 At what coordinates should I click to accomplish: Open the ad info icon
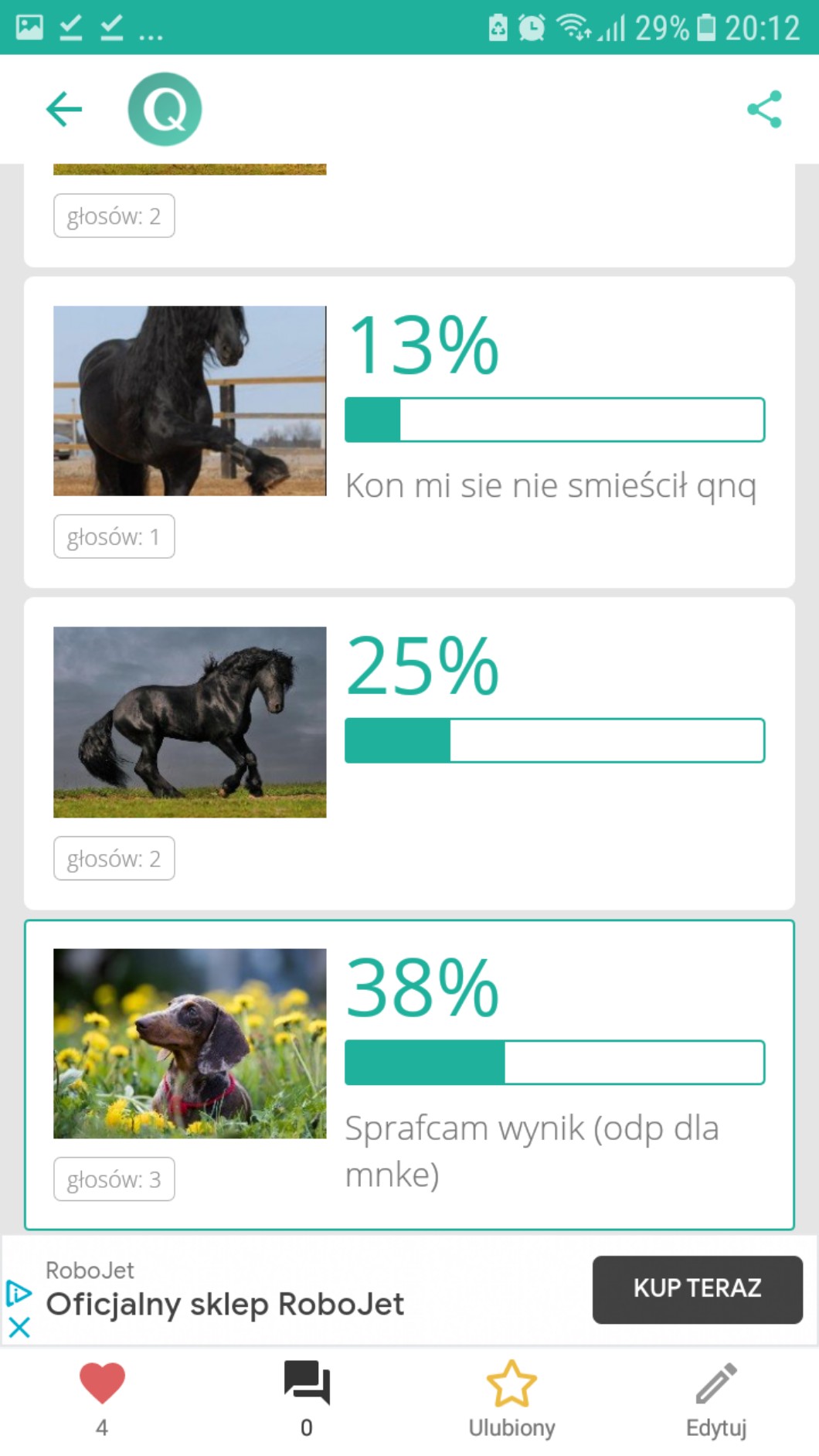click(19, 1292)
